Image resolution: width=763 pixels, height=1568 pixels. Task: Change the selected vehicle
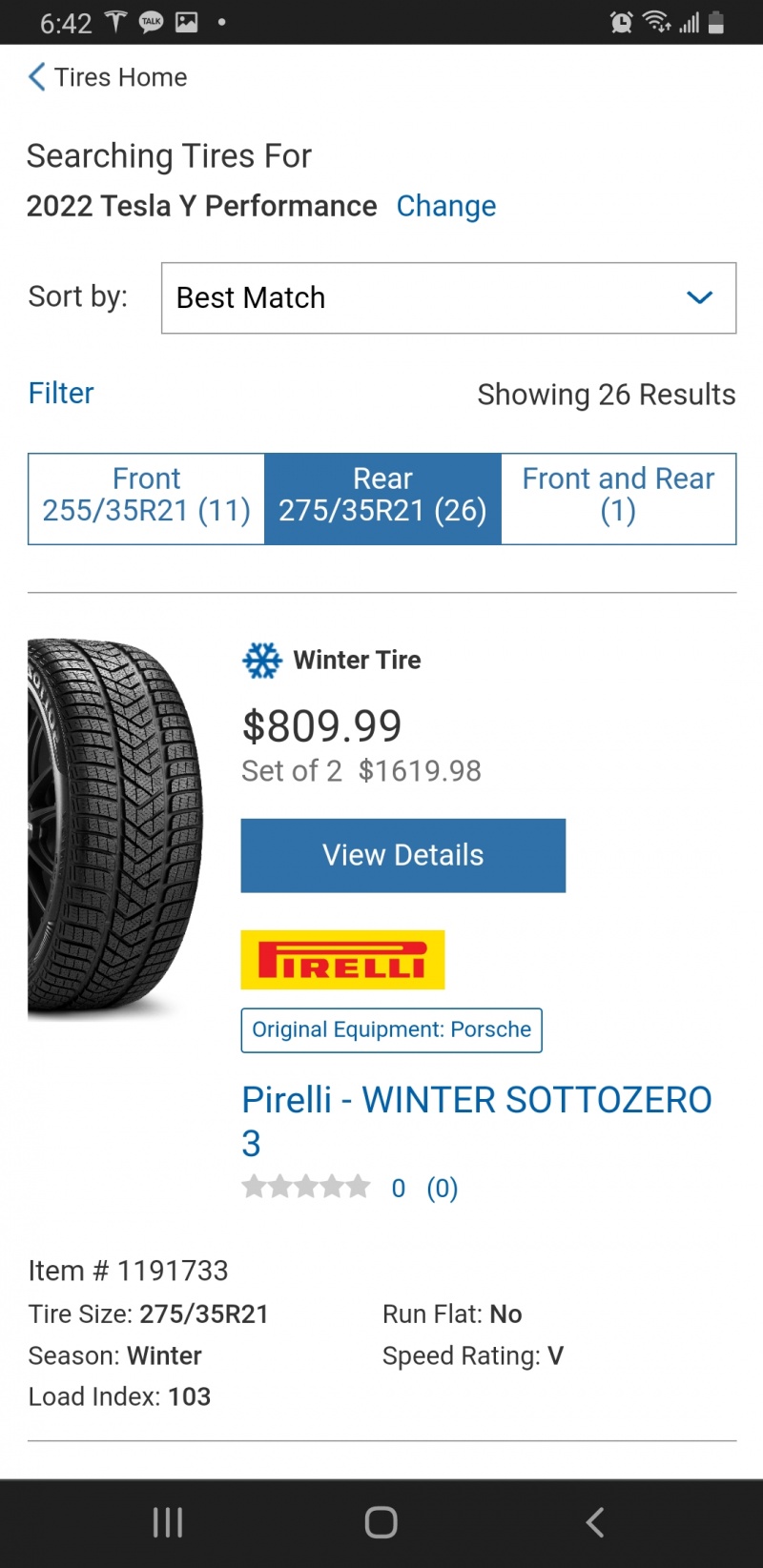(446, 206)
